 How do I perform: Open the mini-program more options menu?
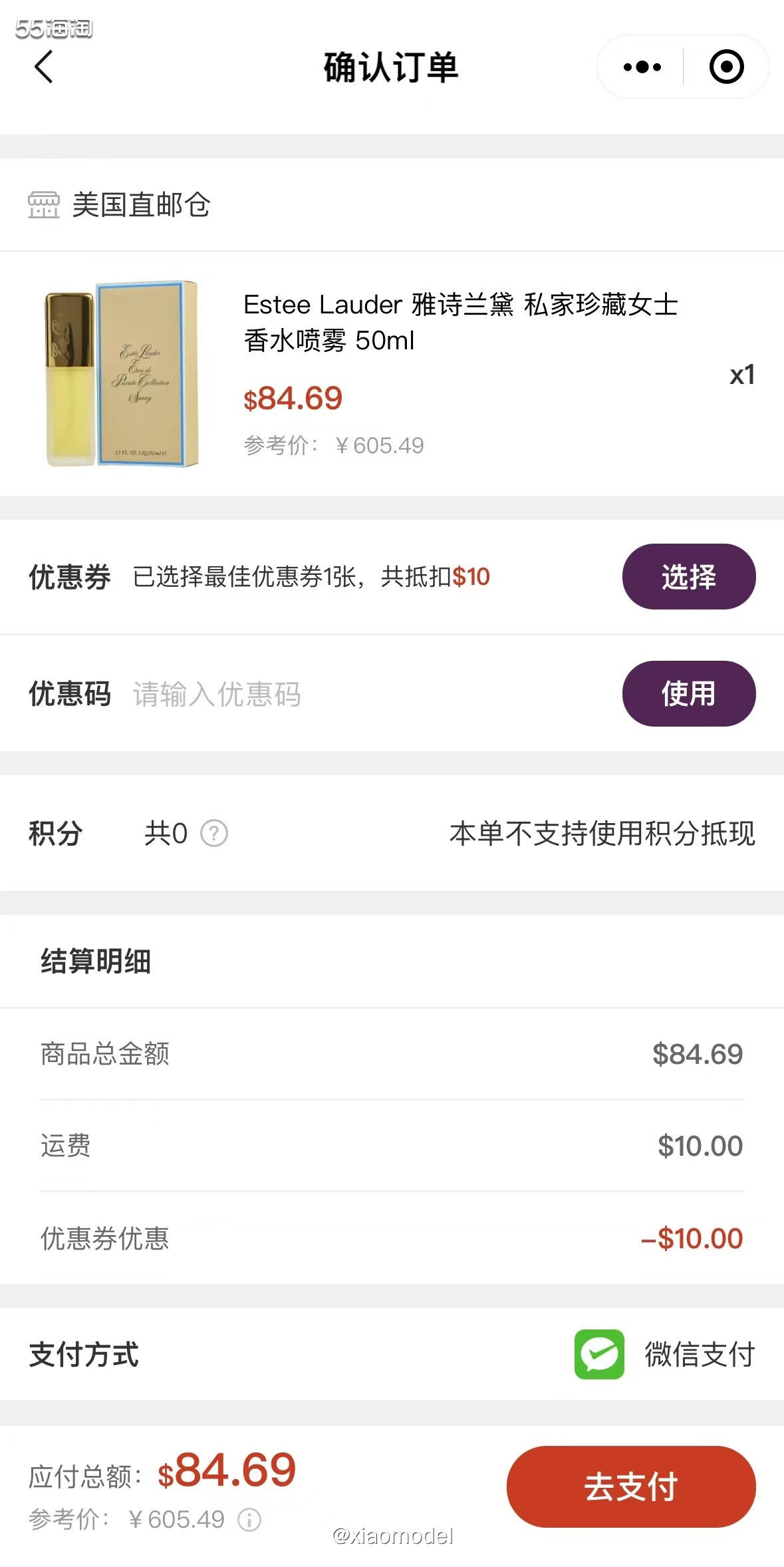(x=640, y=67)
